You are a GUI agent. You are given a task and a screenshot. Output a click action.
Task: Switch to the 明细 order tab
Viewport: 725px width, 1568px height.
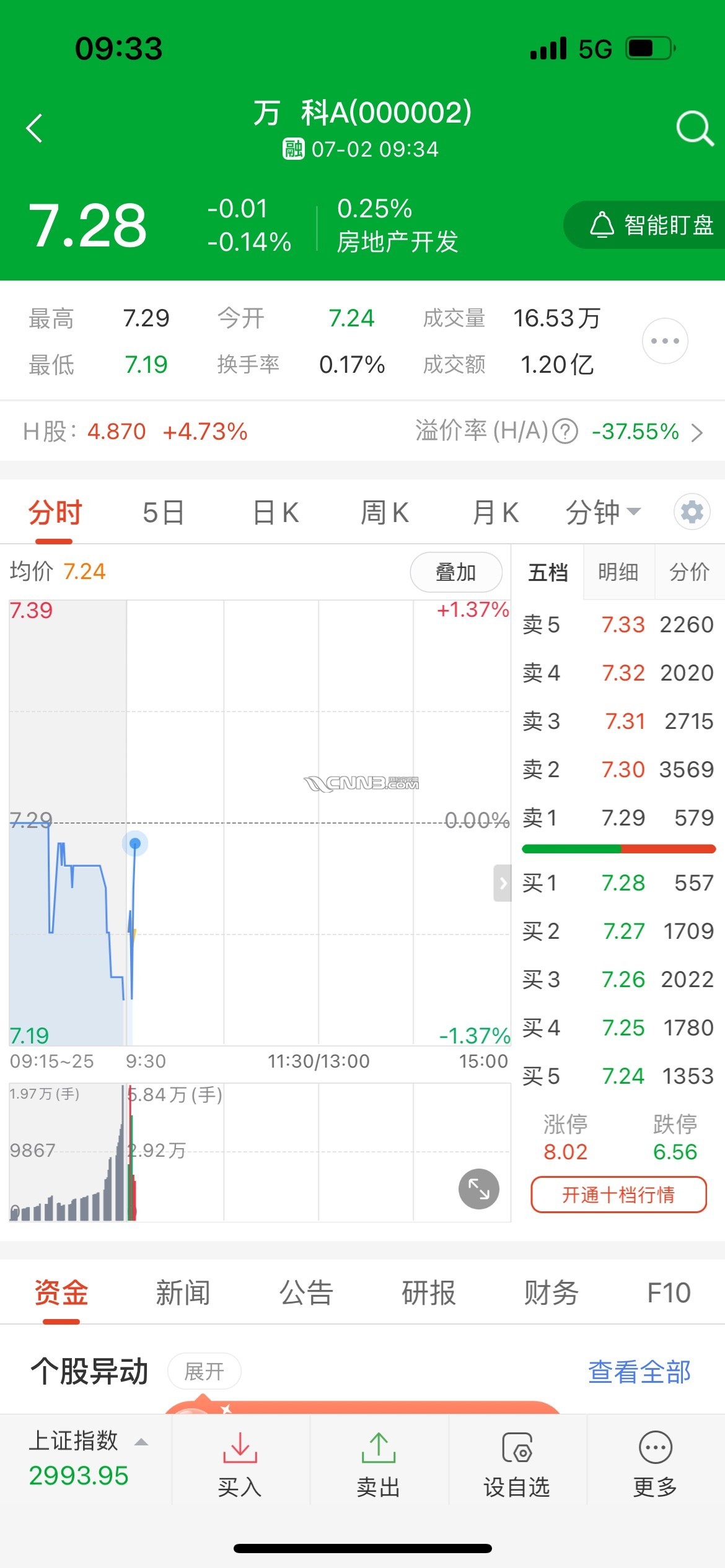click(x=618, y=572)
